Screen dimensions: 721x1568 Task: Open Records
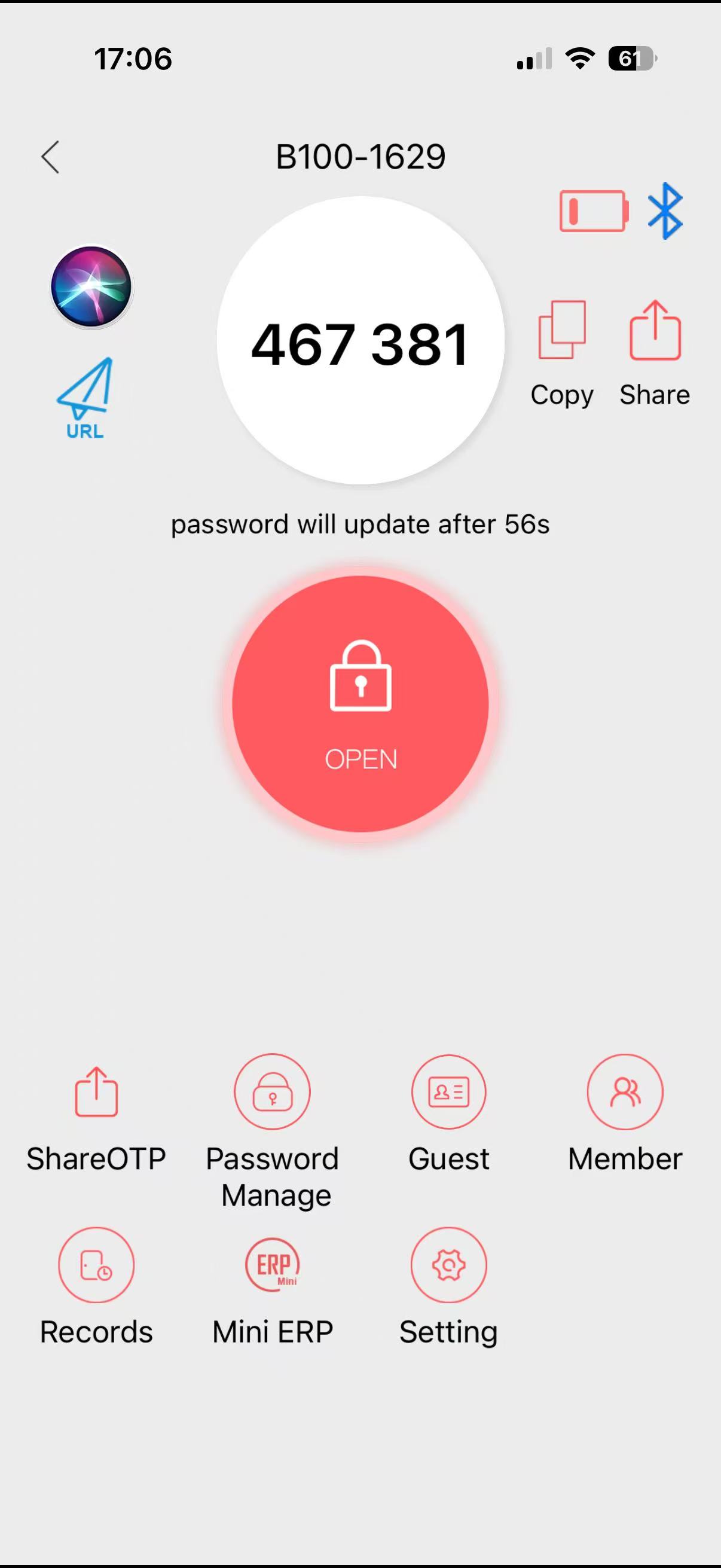pyautogui.click(x=96, y=1265)
